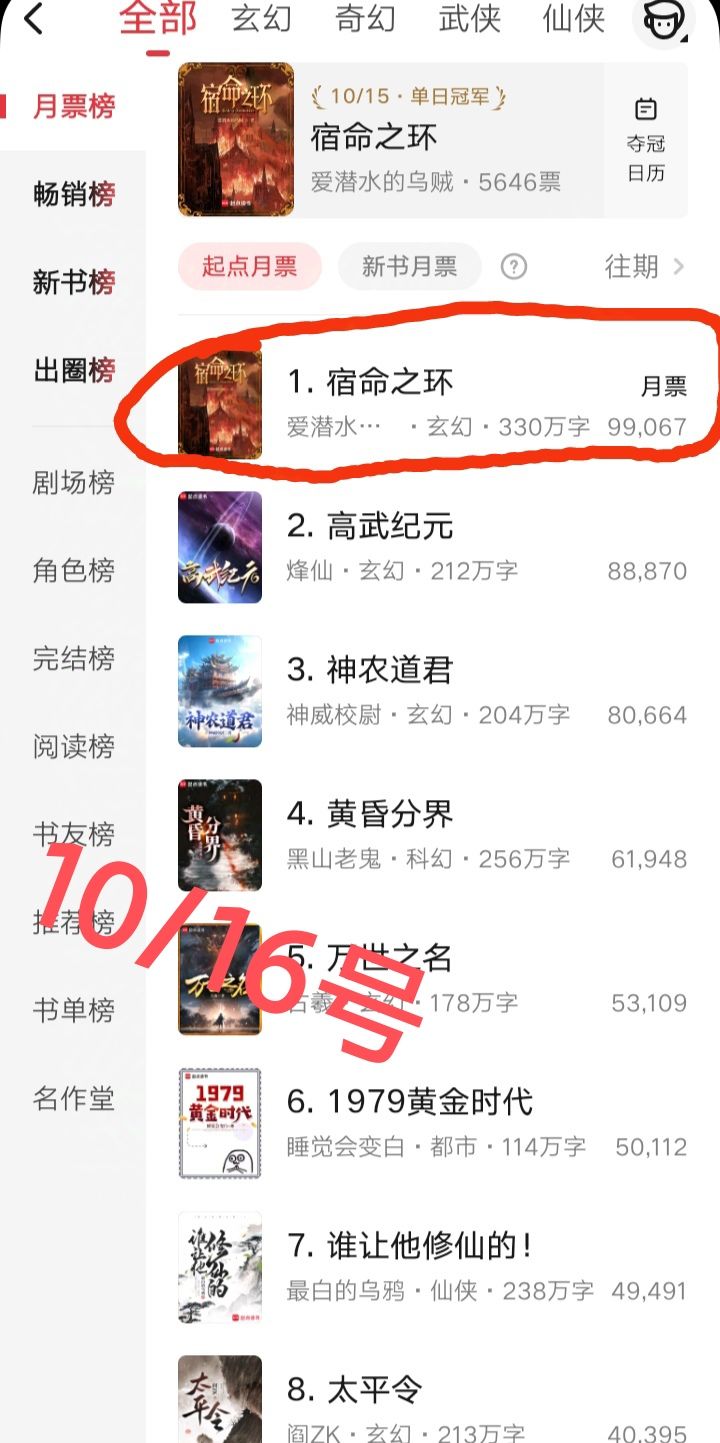Switch to the 奇幻 tab
Image resolution: width=720 pixels, height=1443 pixels.
click(x=365, y=19)
